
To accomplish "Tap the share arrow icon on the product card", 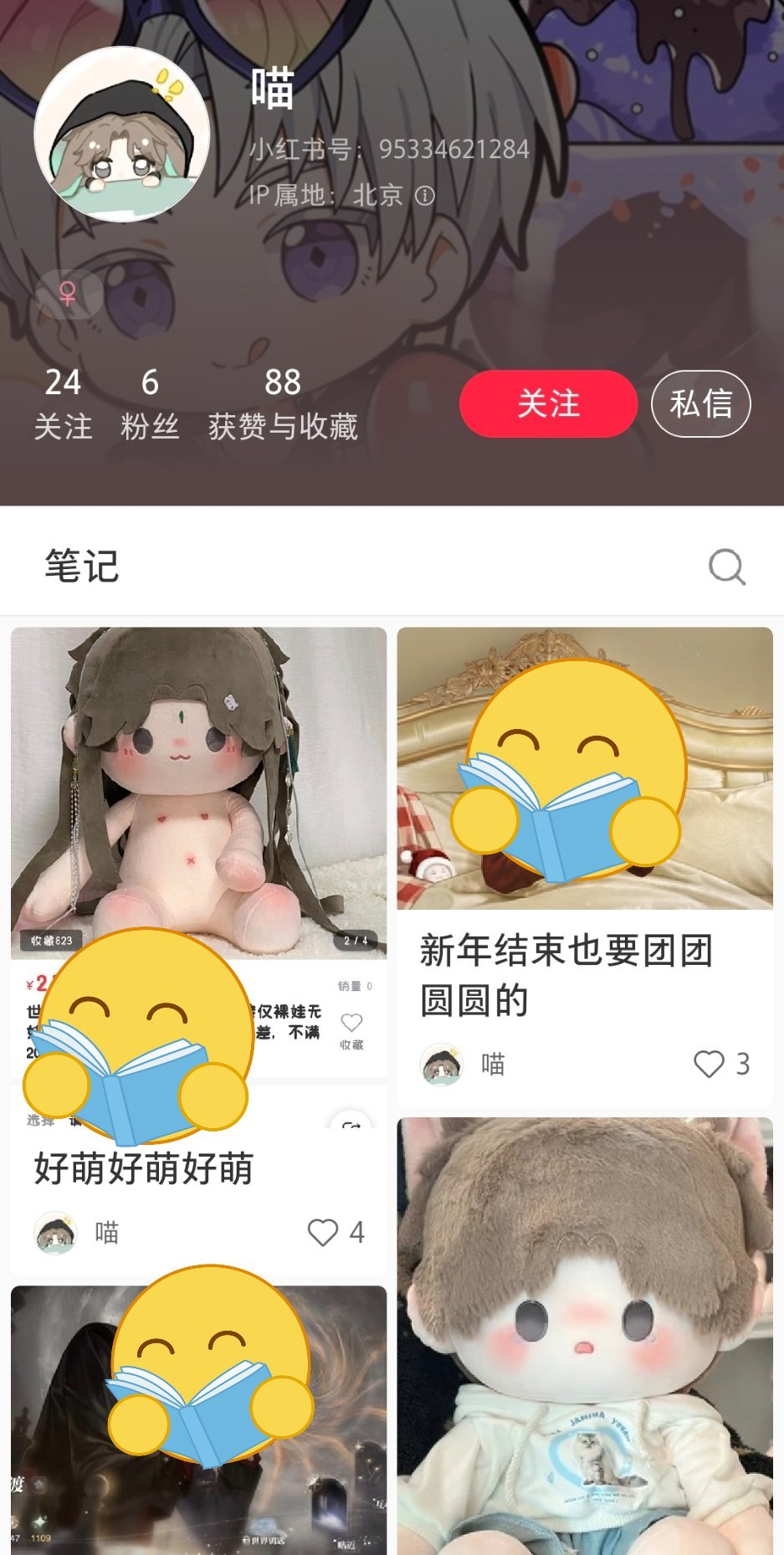I will (x=352, y=1125).
